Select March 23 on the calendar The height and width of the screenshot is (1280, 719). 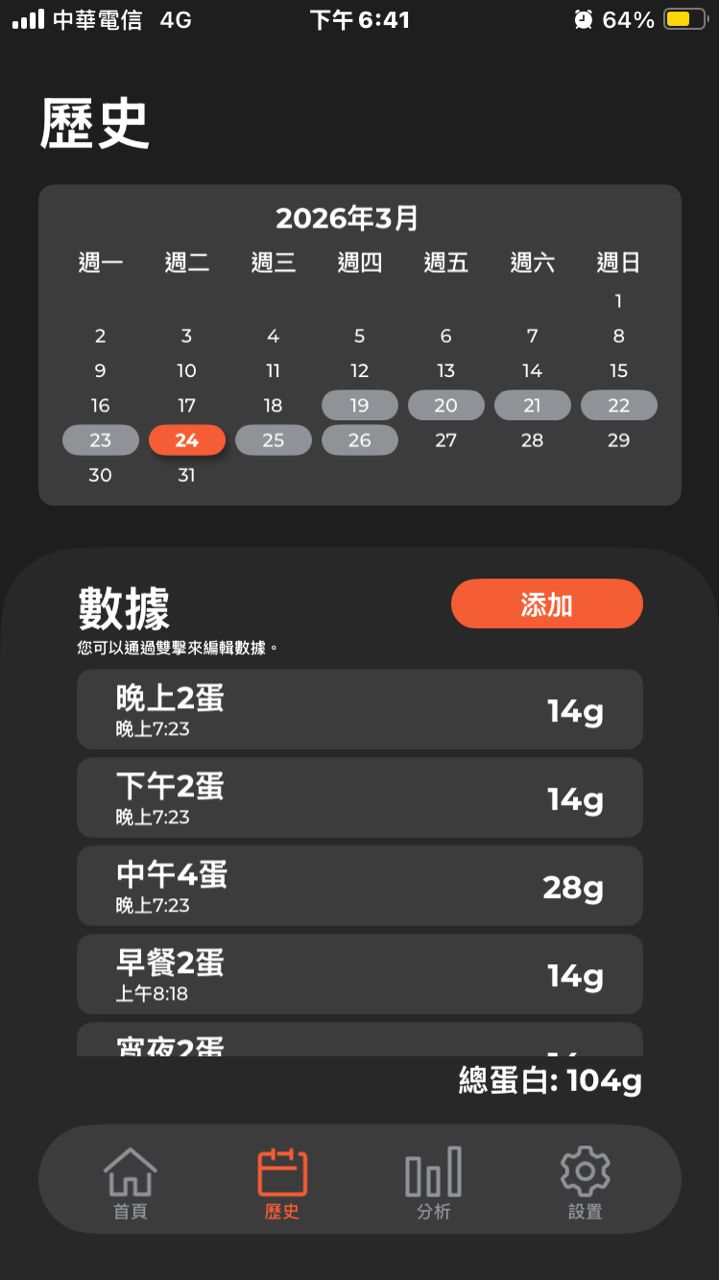coord(100,440)
